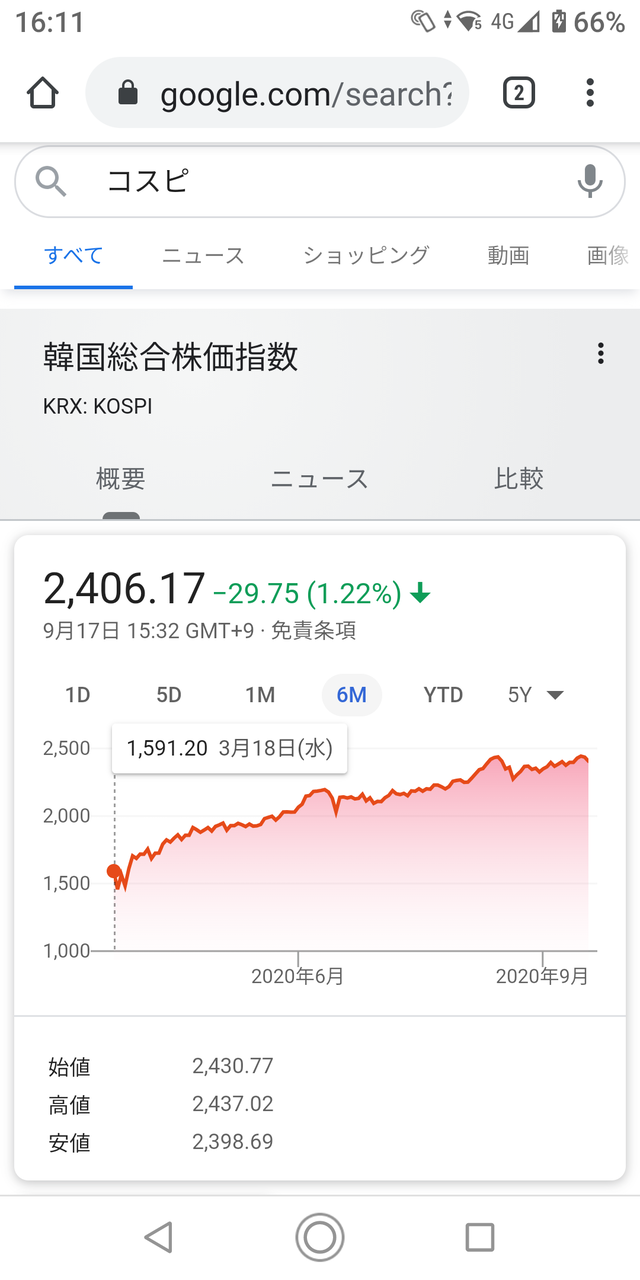
Task: Select the 1D chart range
Action: tap(78, 695)
